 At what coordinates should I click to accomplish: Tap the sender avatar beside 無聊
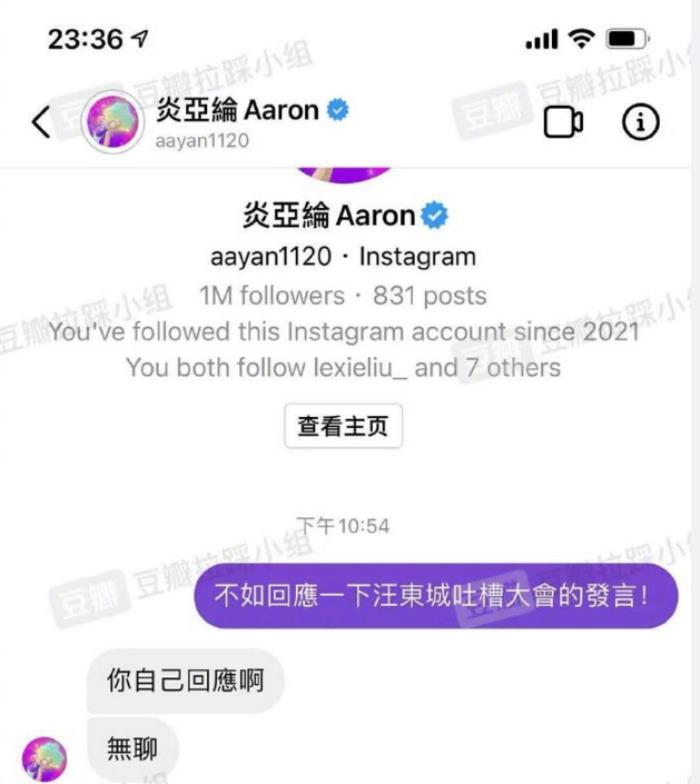pyautogui.click(x=45, y=757)
